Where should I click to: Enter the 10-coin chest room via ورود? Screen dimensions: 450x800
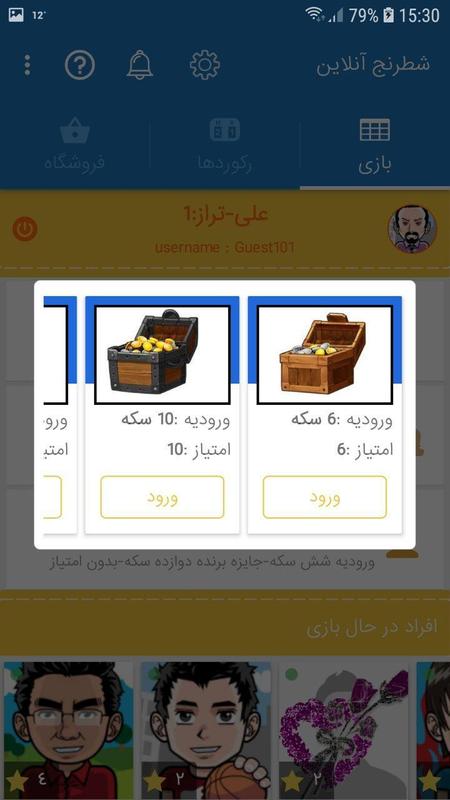click(162, 497)
